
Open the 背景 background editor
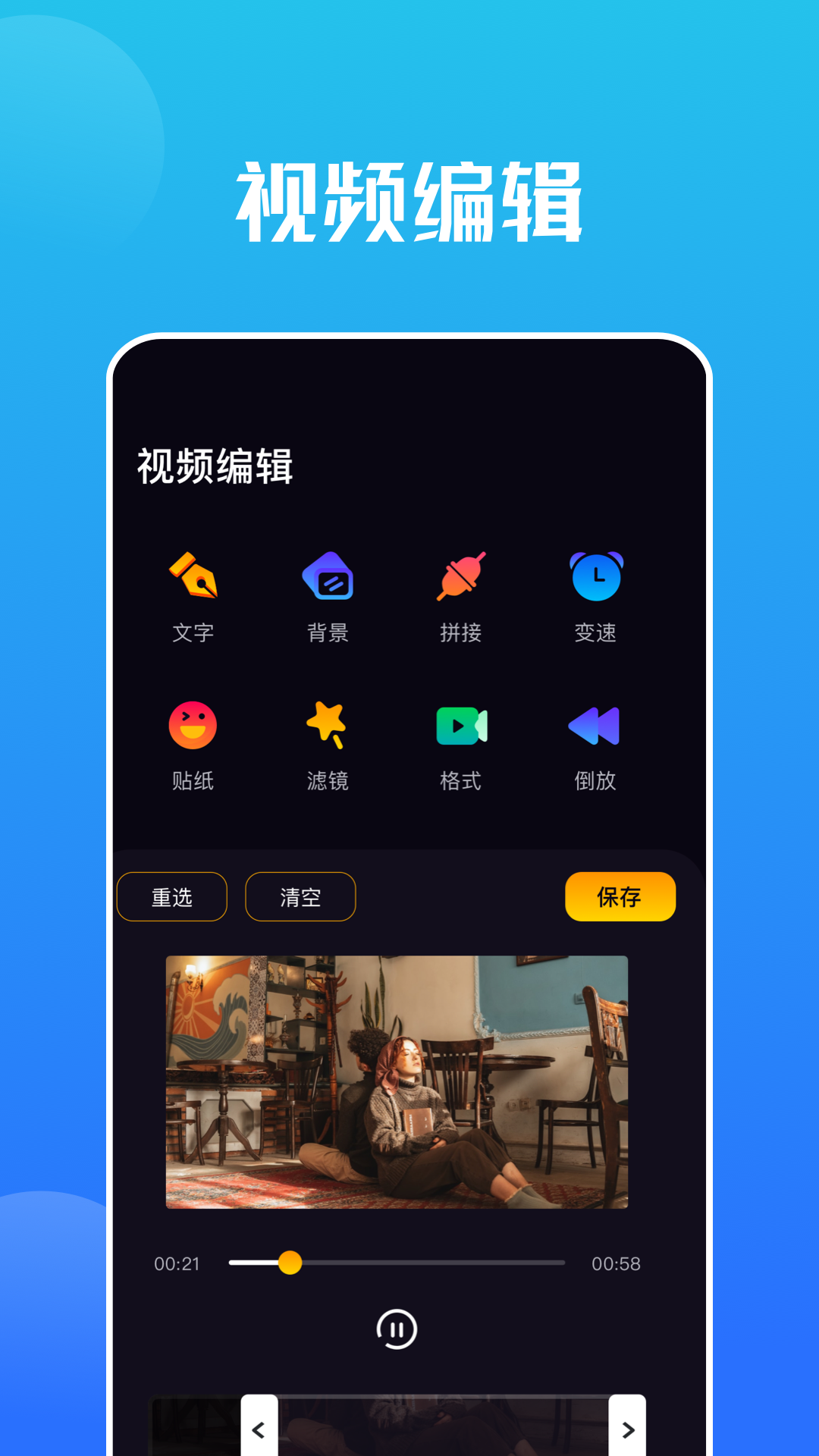tap(327, 599)
